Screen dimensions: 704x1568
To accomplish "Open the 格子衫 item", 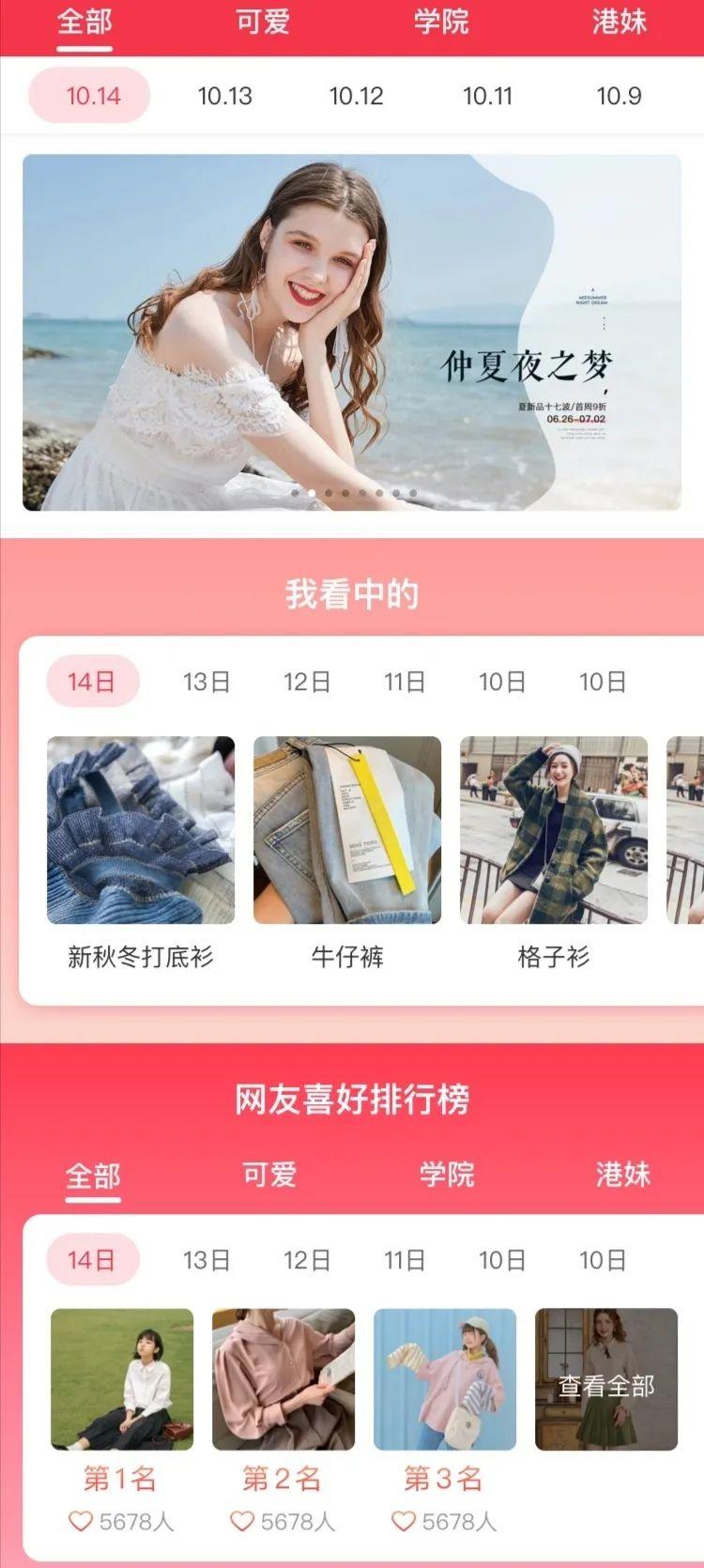I will coord(554,830).
